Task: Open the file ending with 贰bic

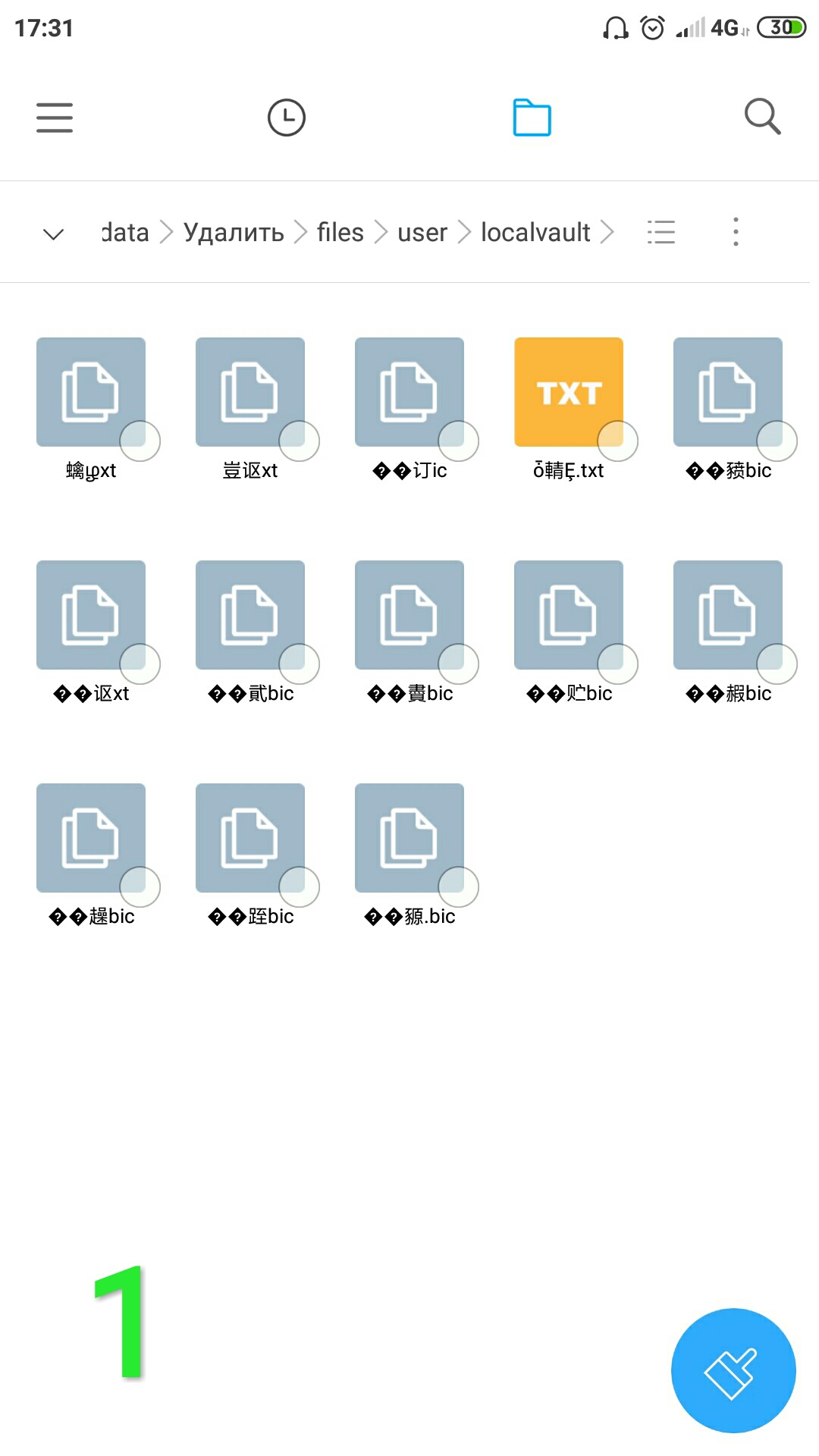Action: click(x=250, y=615)
